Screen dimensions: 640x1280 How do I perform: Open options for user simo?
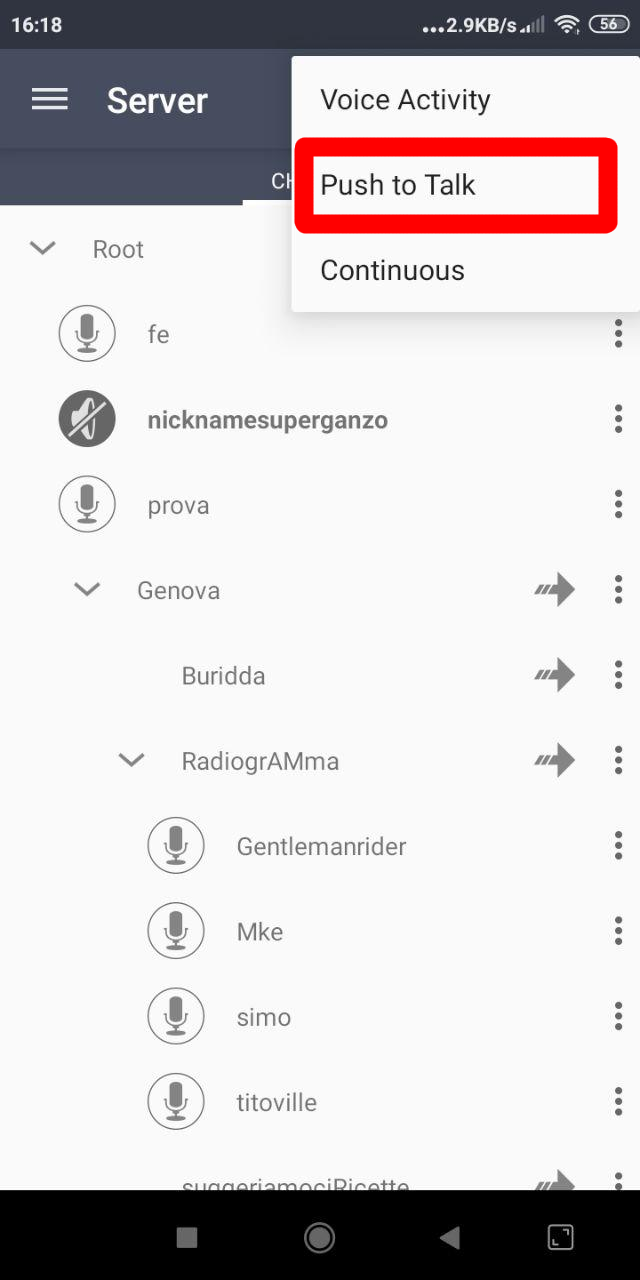tap(618, 1017)
